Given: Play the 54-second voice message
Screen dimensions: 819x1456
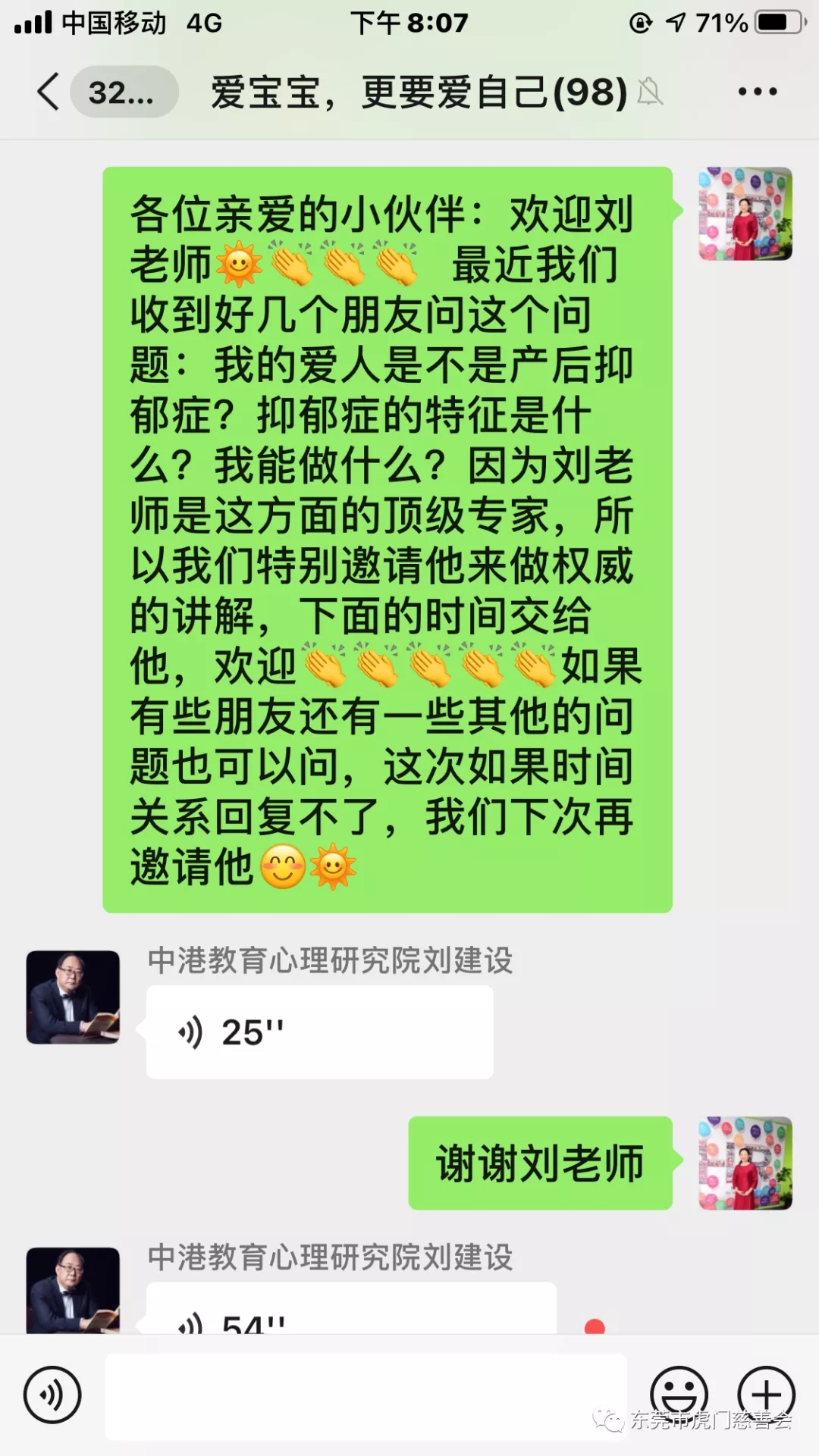Looking at the screenshot, I should pyautogui.click(x=350, y=1312).
